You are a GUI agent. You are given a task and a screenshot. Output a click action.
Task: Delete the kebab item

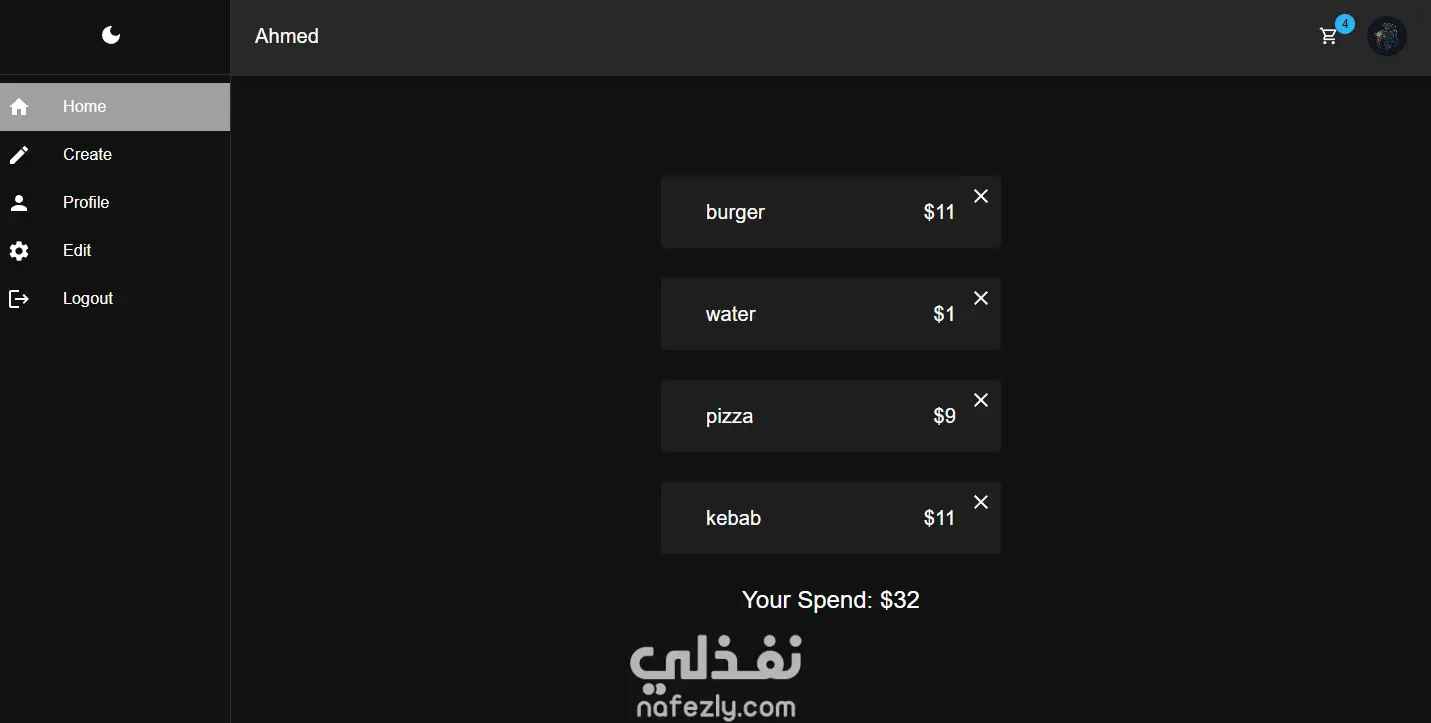981,503
